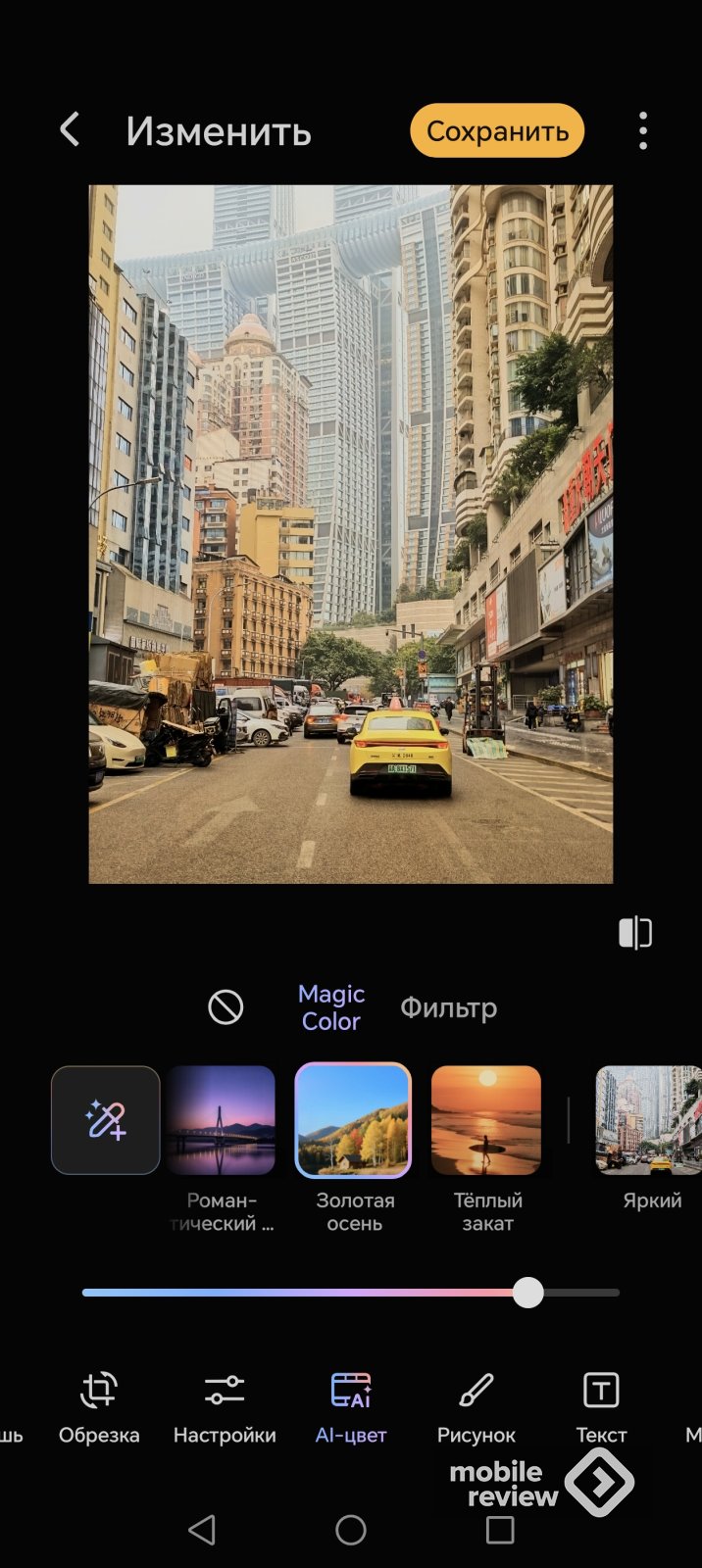Choose the Яркий filter

point(649,1120)
